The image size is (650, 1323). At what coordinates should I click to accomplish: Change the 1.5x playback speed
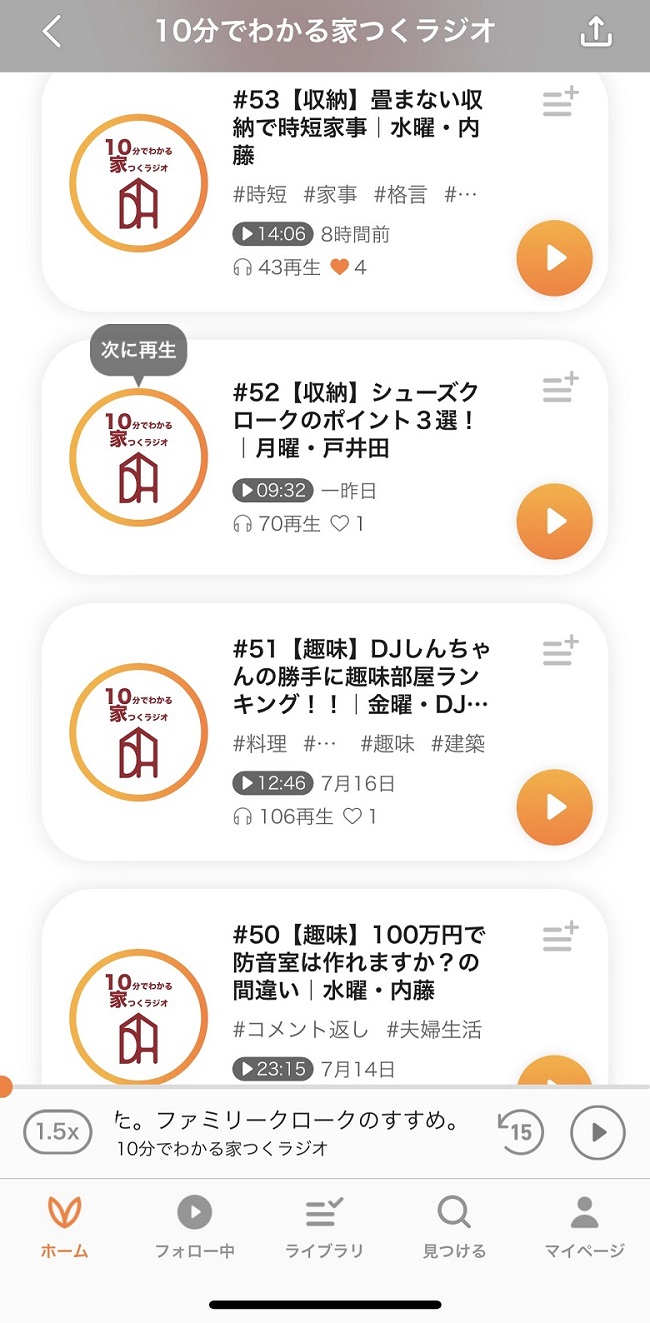(x=58, y=1132)
